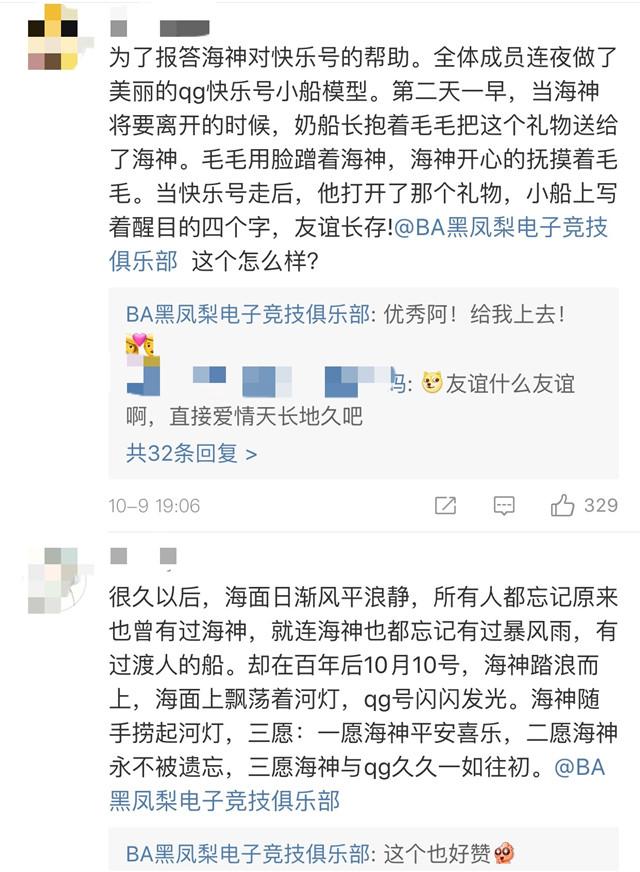
Task: Open the avatar of the second commenter
Action: pyautogui.click(x=54, y=579)
